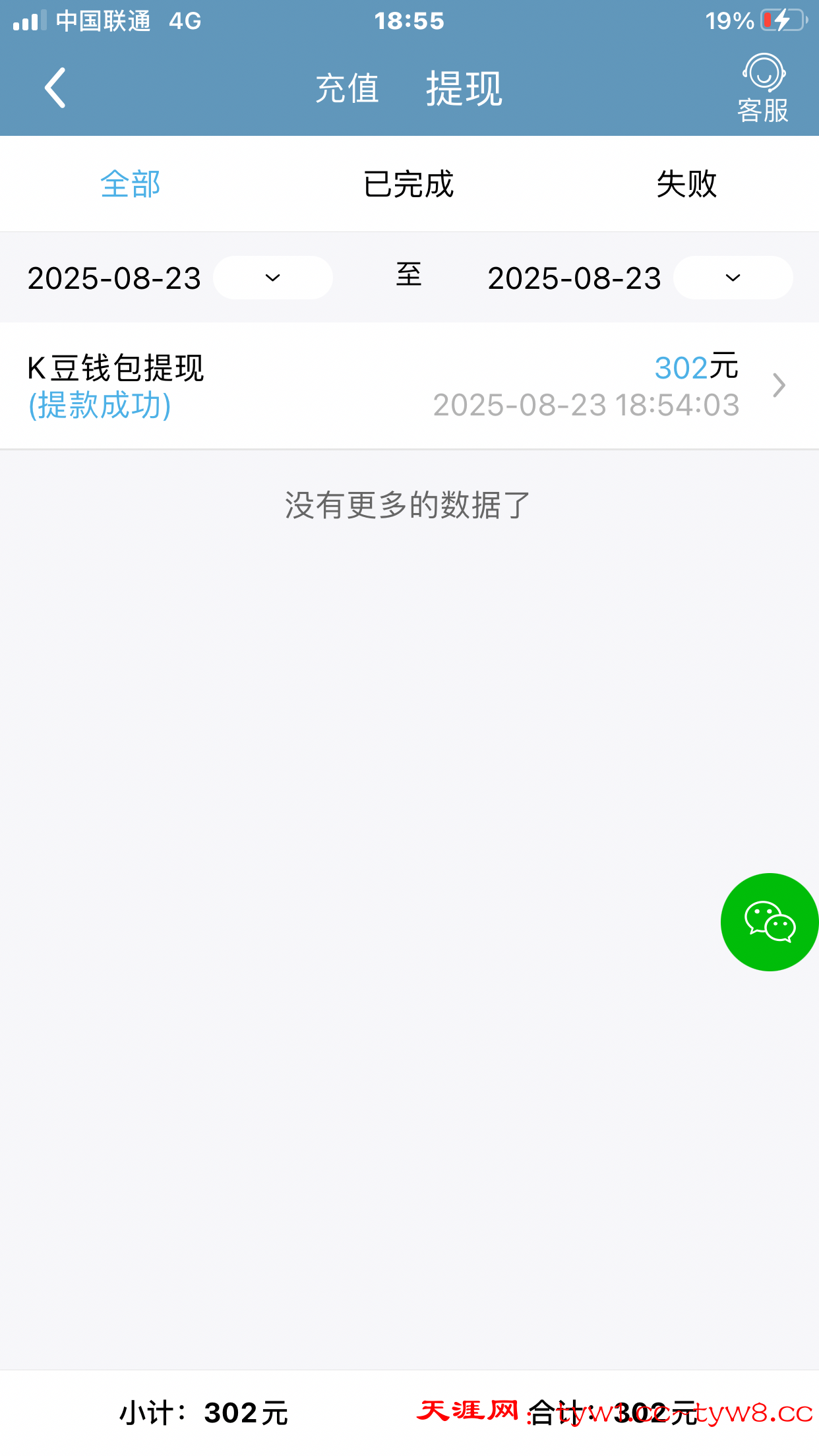Expand the start date 2025-08-23 dropdown
The image size is (819, 1456).
[272, 278]
